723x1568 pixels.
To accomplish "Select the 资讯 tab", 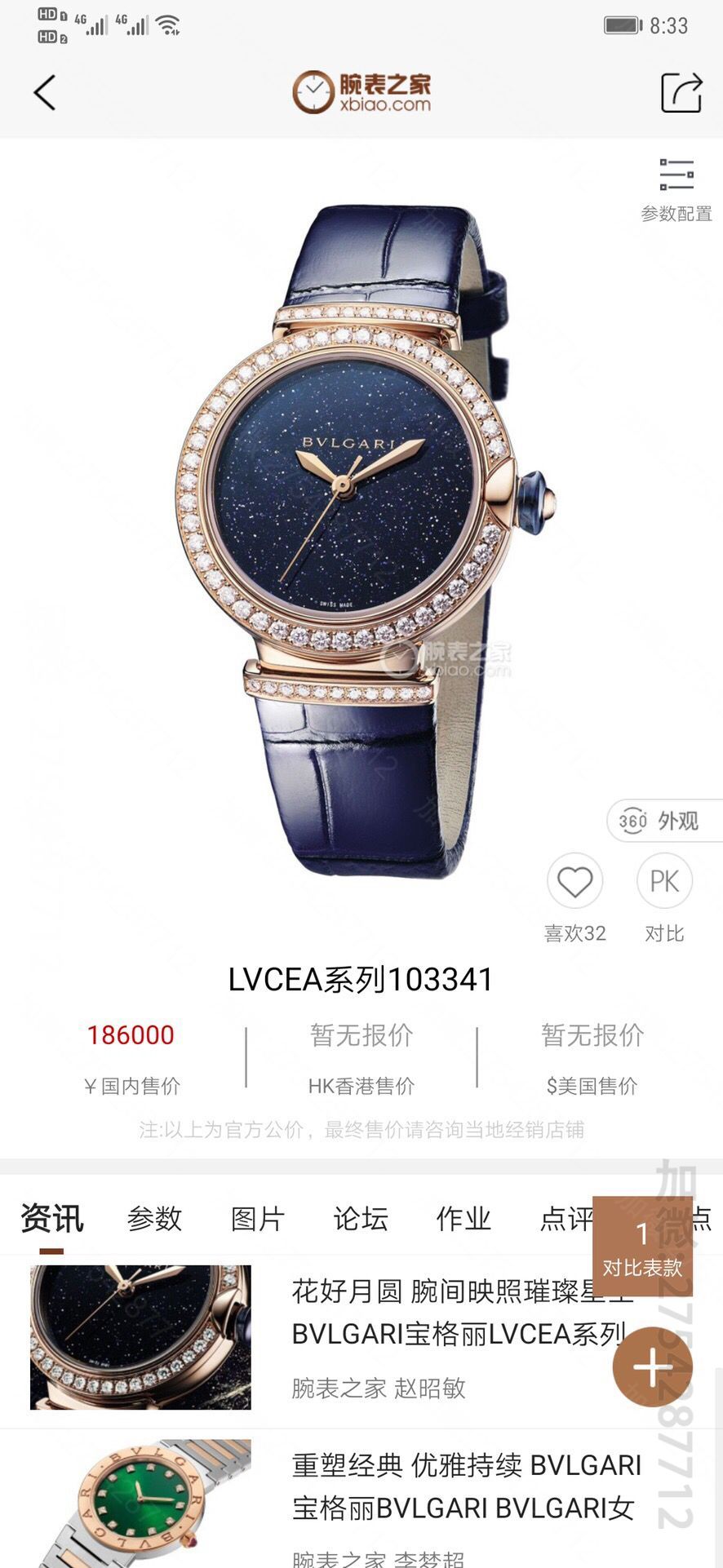I will [51, 1219].
